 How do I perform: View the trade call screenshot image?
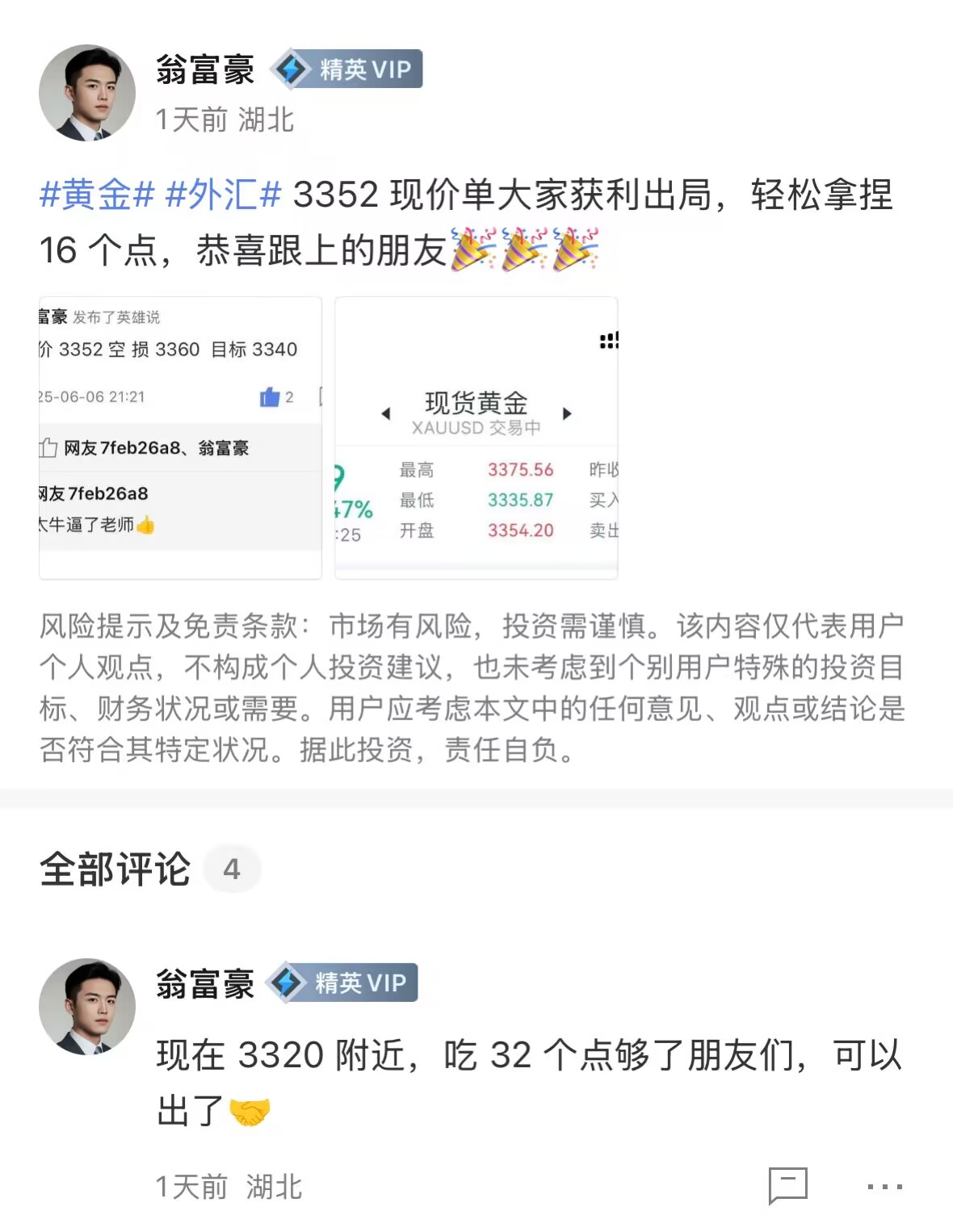[180, 438]
